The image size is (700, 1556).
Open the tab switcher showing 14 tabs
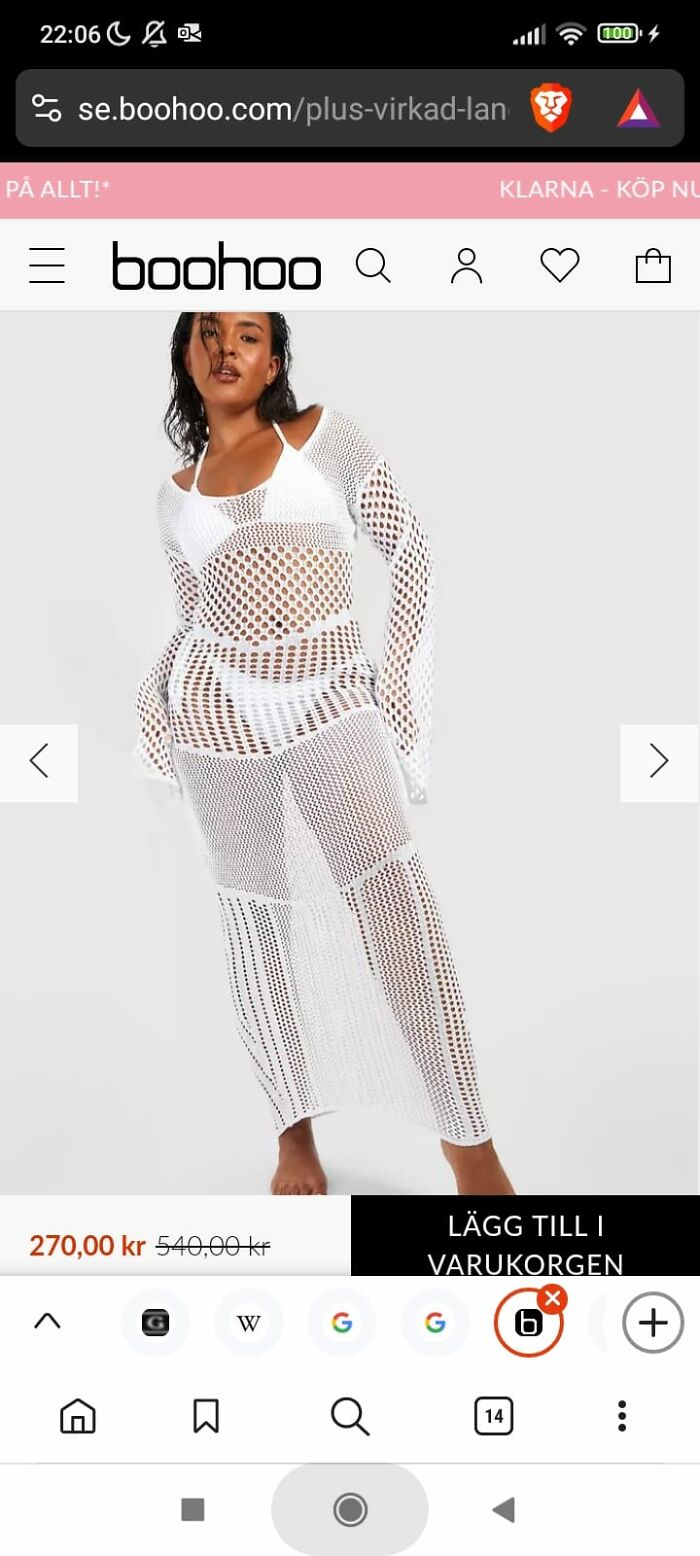click(x=493, y=1416)
